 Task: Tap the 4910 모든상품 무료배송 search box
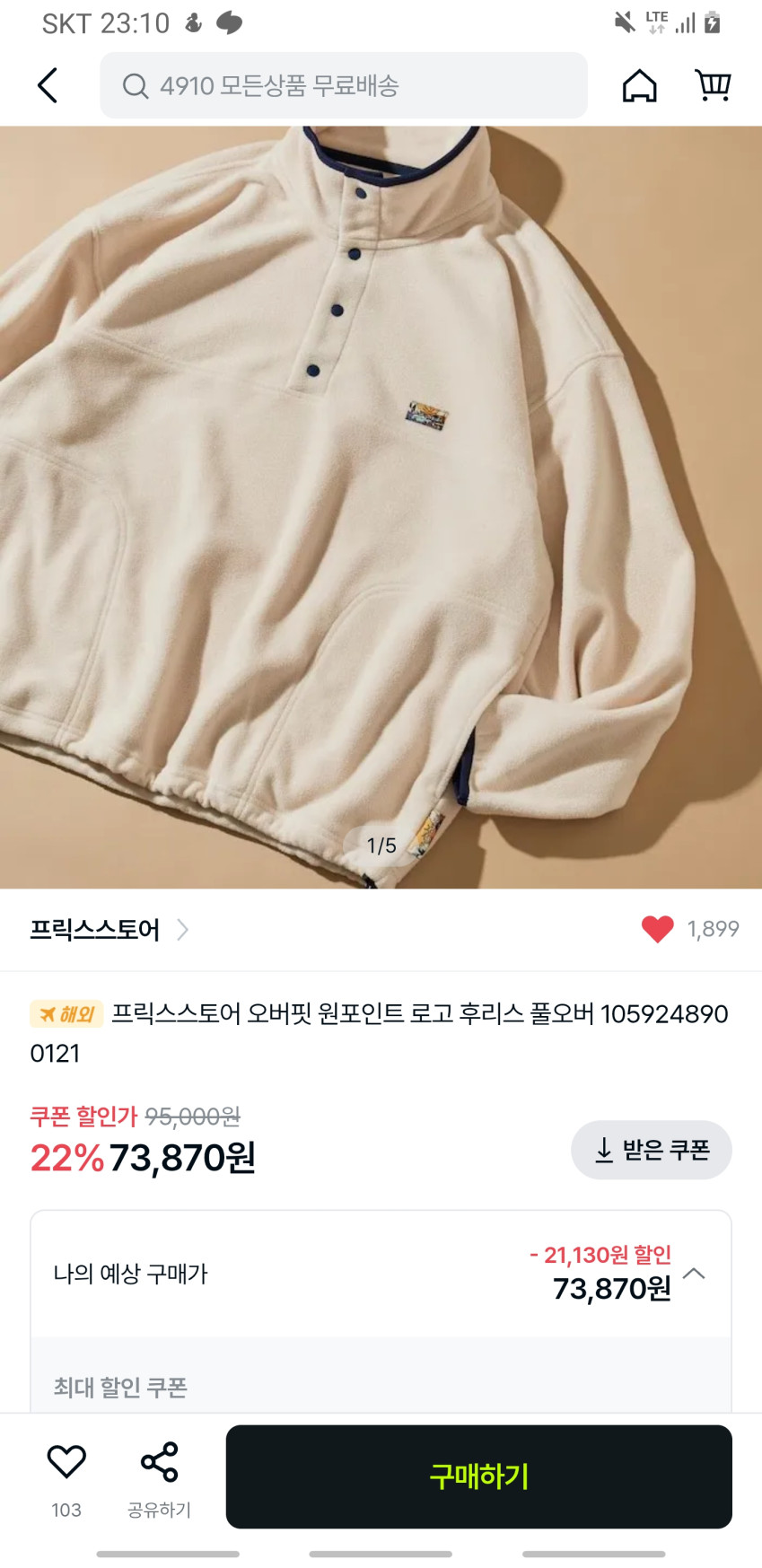[x=344, y=86]
